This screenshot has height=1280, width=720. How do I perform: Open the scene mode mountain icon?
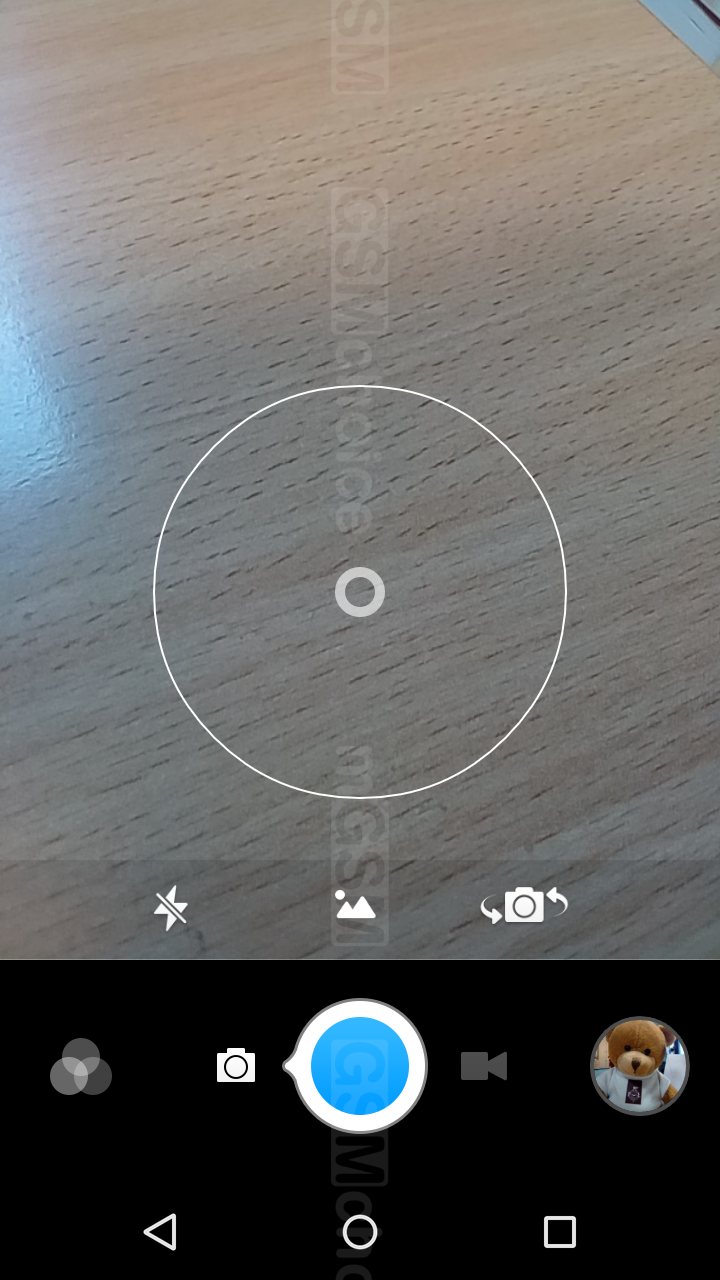coord(354,905)
